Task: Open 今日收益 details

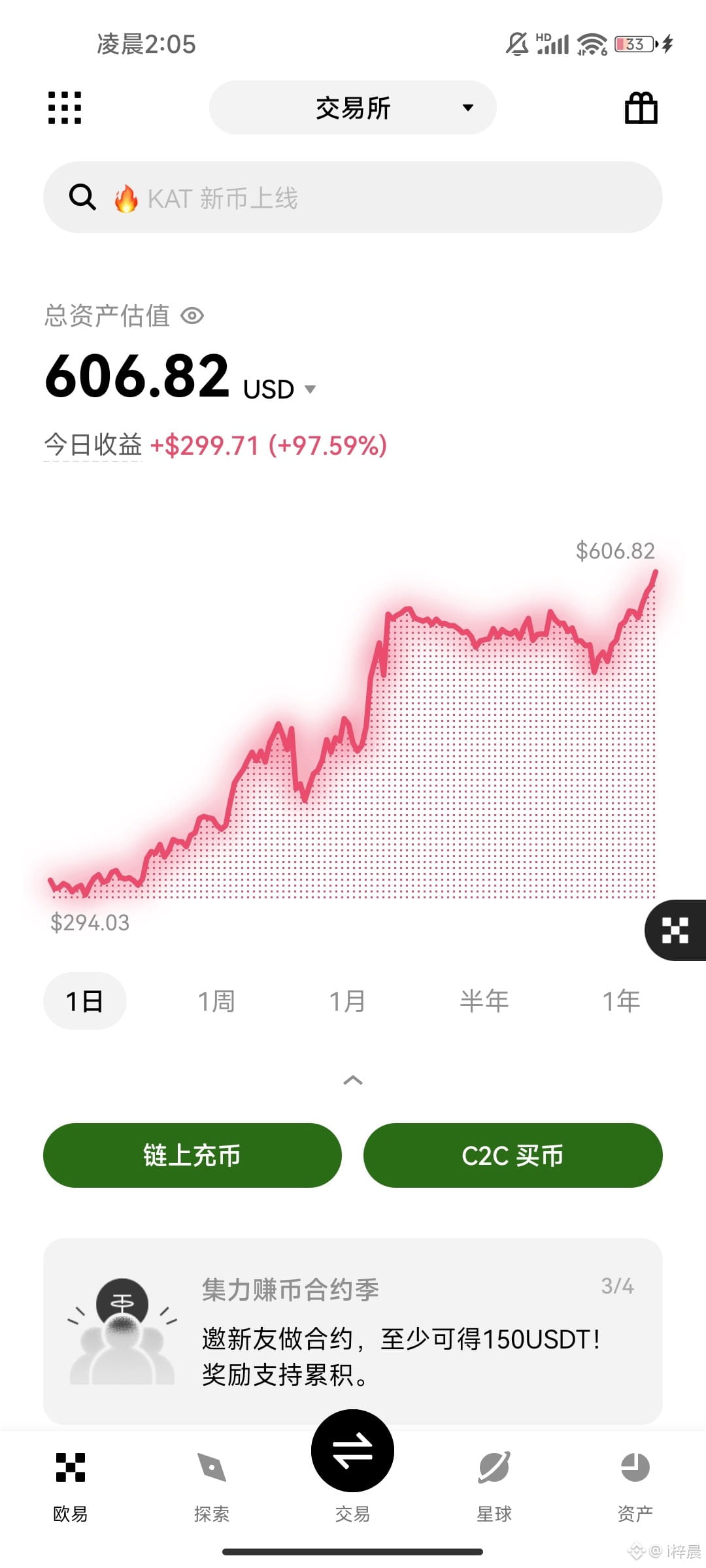Action: click(93, 445)
